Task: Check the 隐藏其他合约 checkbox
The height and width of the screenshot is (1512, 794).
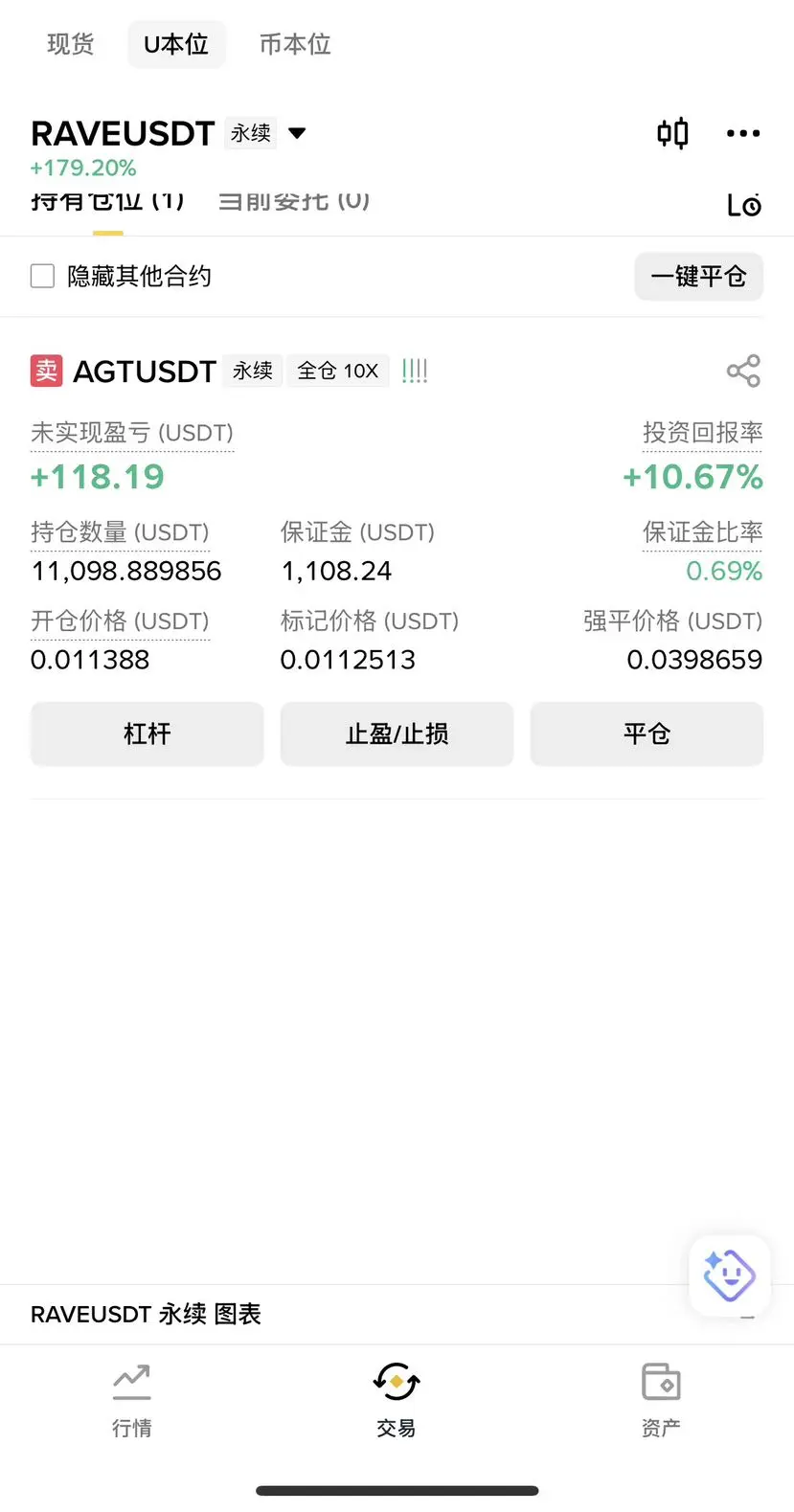Action: pos(43,277)
